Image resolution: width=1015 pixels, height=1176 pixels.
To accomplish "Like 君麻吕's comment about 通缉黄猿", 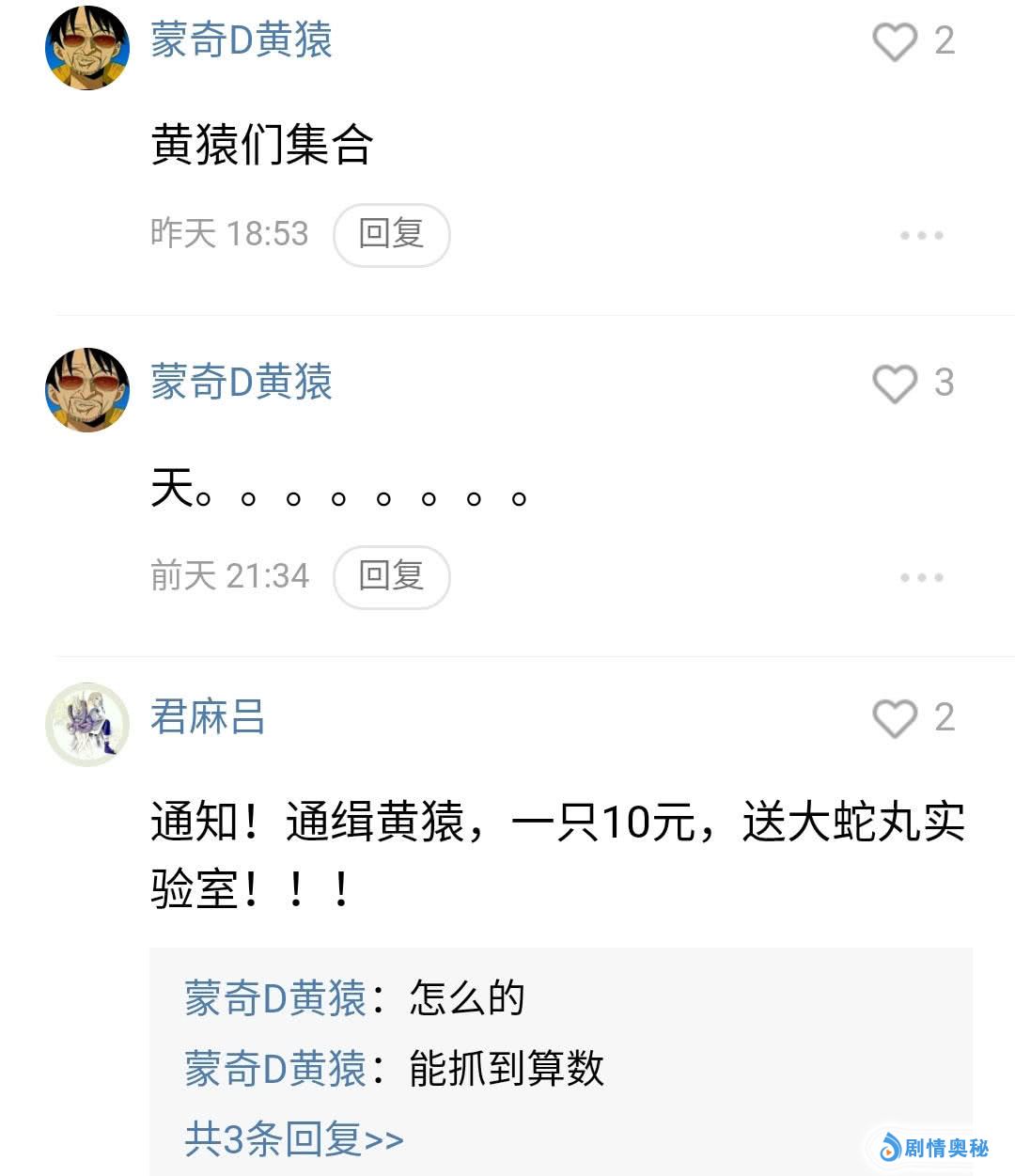I will pos(895,719).
